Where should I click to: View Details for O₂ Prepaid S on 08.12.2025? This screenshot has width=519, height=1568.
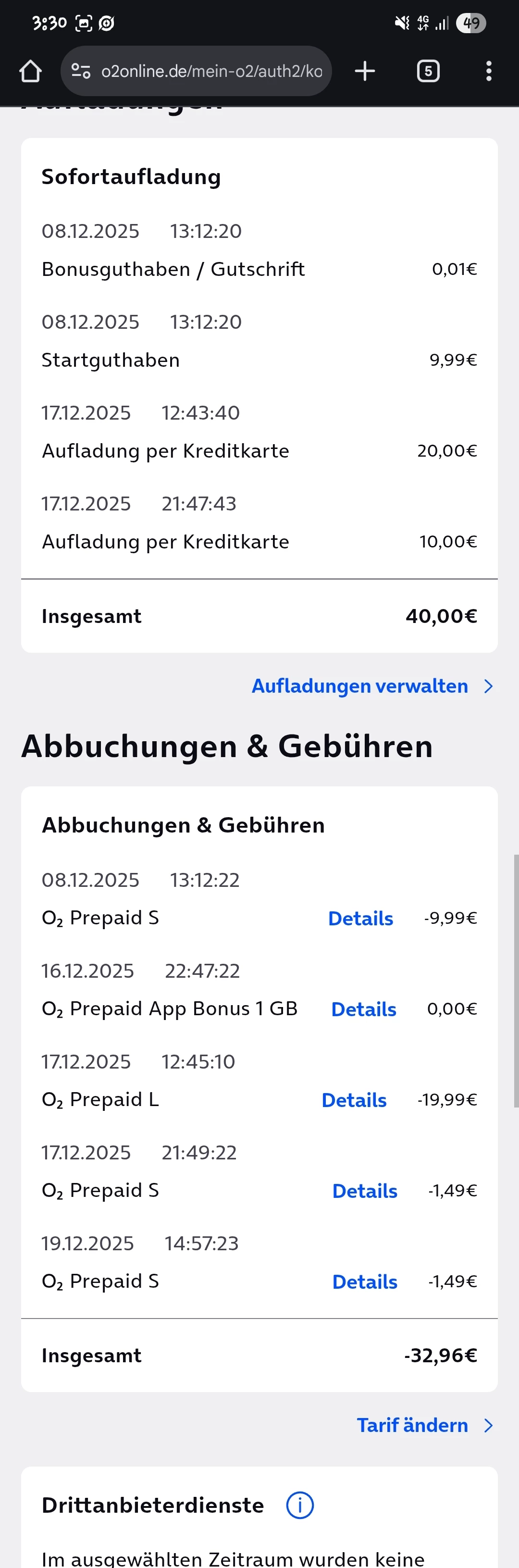click(360, 918)
